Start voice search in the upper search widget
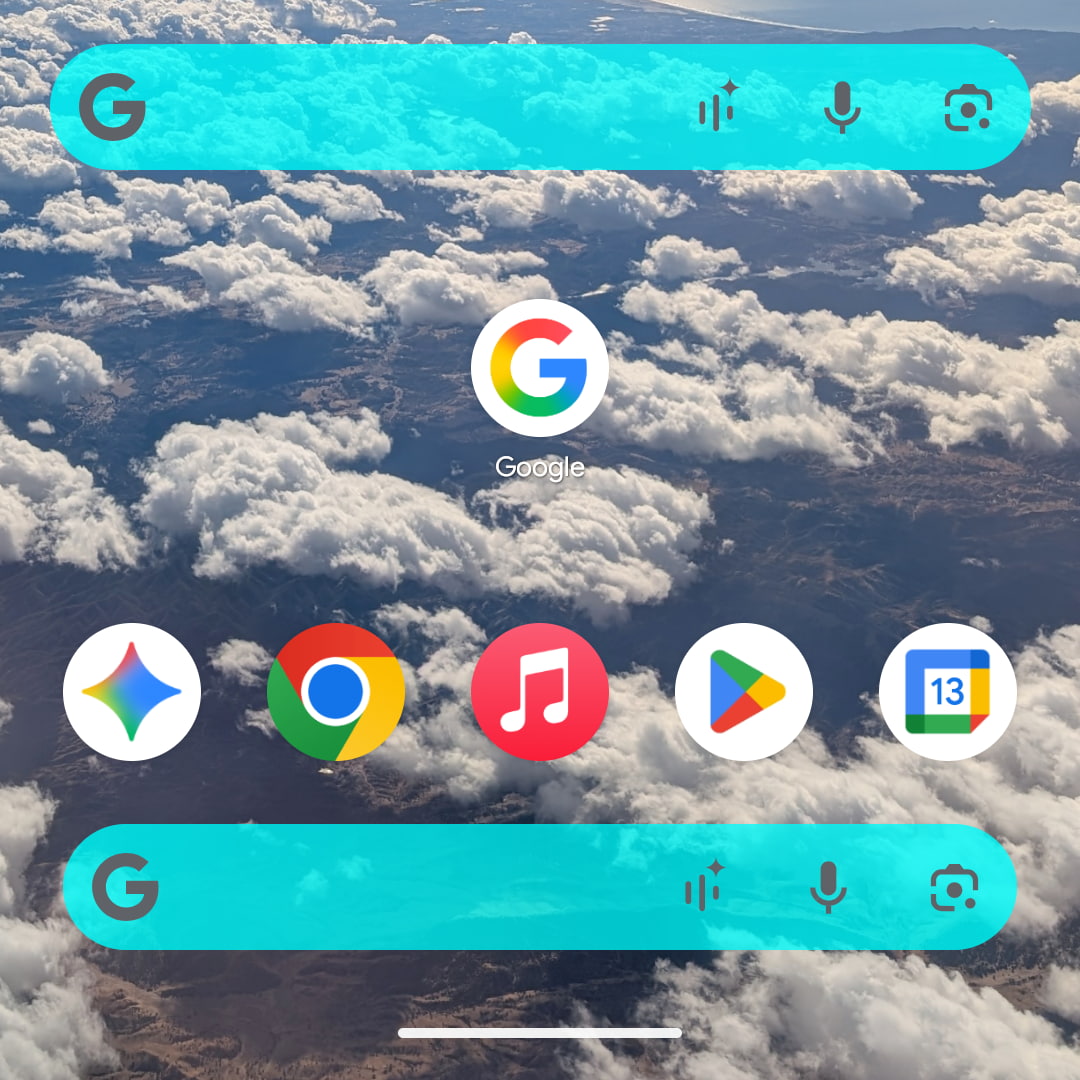1080x1080 pixels. [x=842, y=107]
